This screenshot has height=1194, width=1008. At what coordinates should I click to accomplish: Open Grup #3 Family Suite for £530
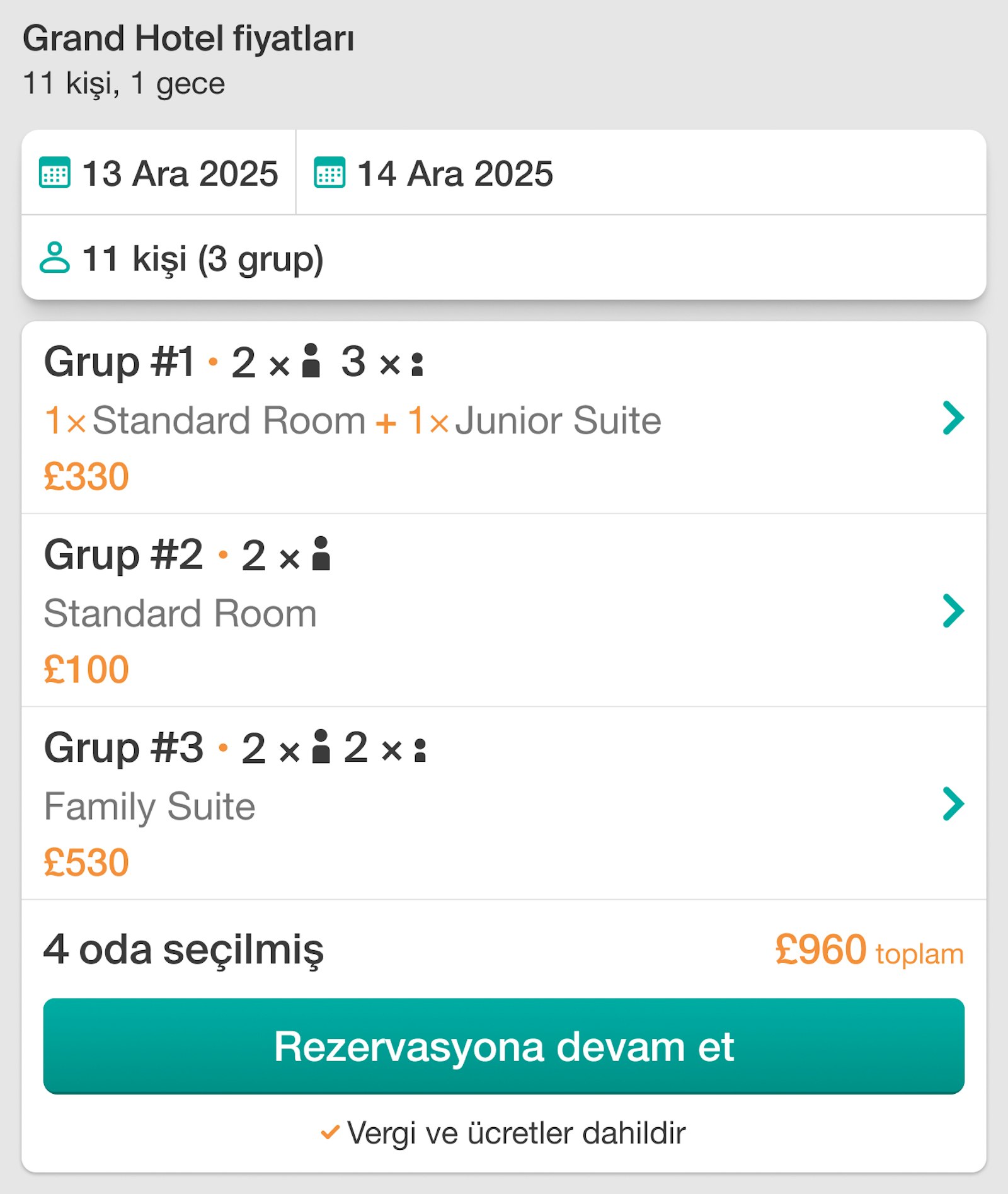(503, 804)
